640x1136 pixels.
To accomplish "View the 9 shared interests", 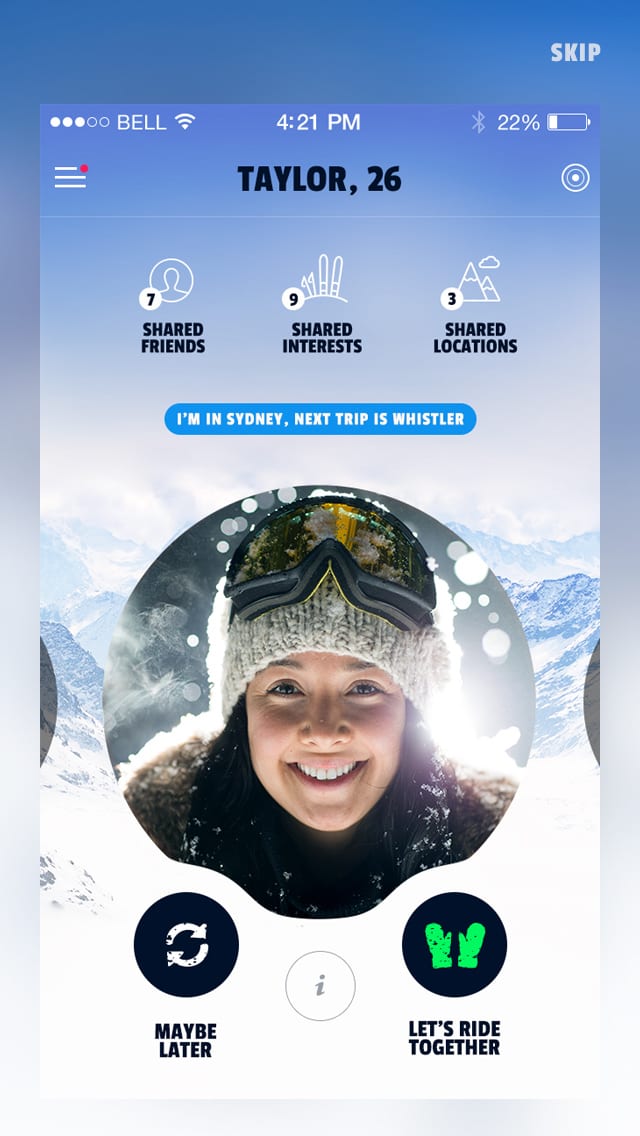I will tap(322, 304).
